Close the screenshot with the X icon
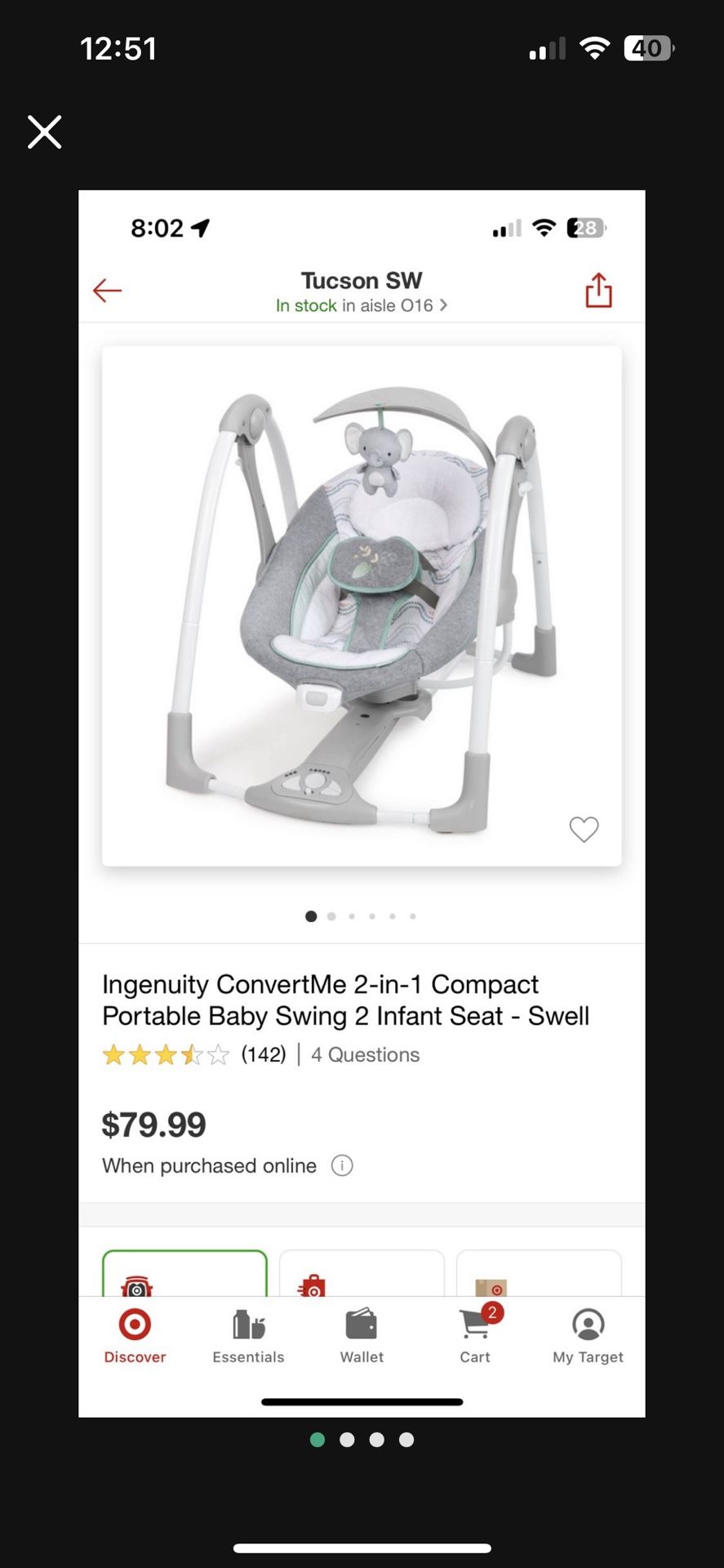 tap(44, 131)
